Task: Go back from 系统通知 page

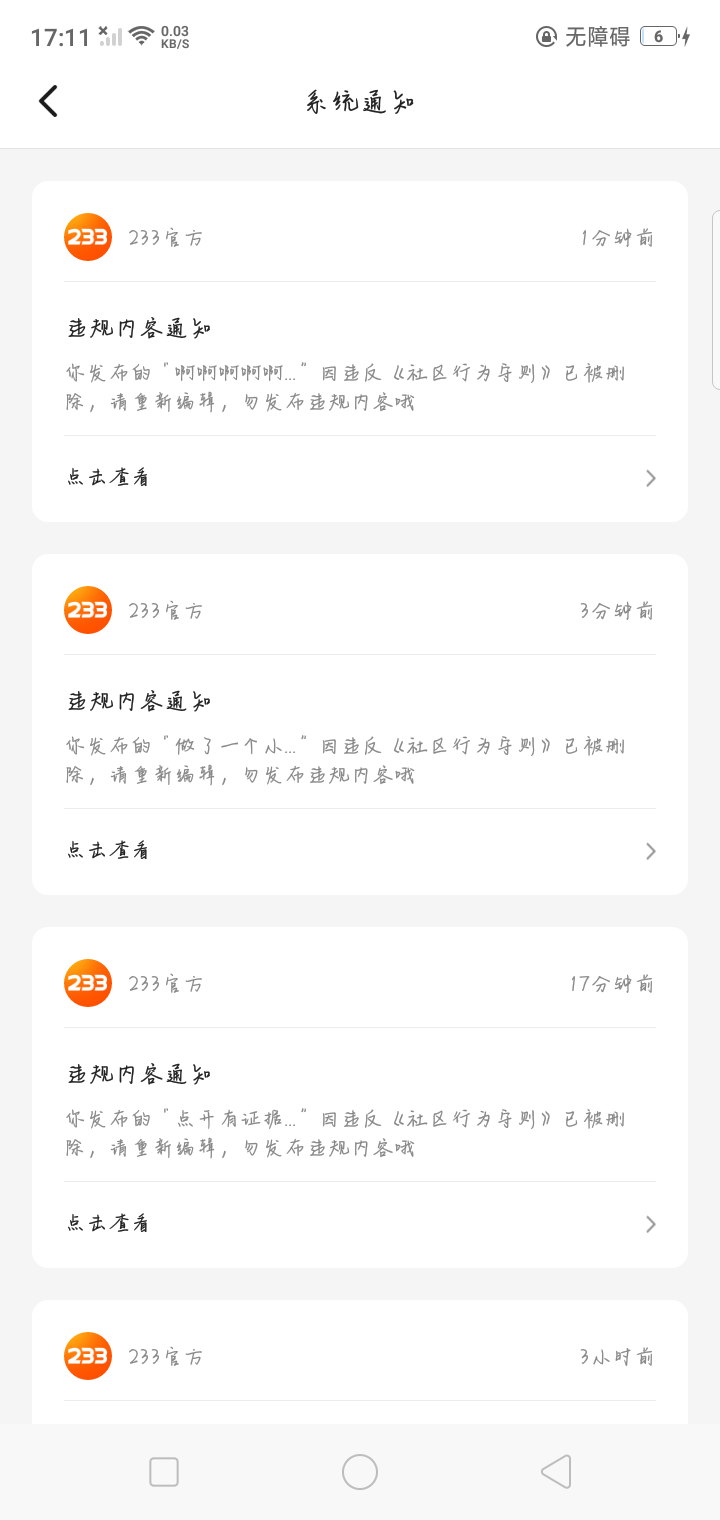Action: point(48,101)
